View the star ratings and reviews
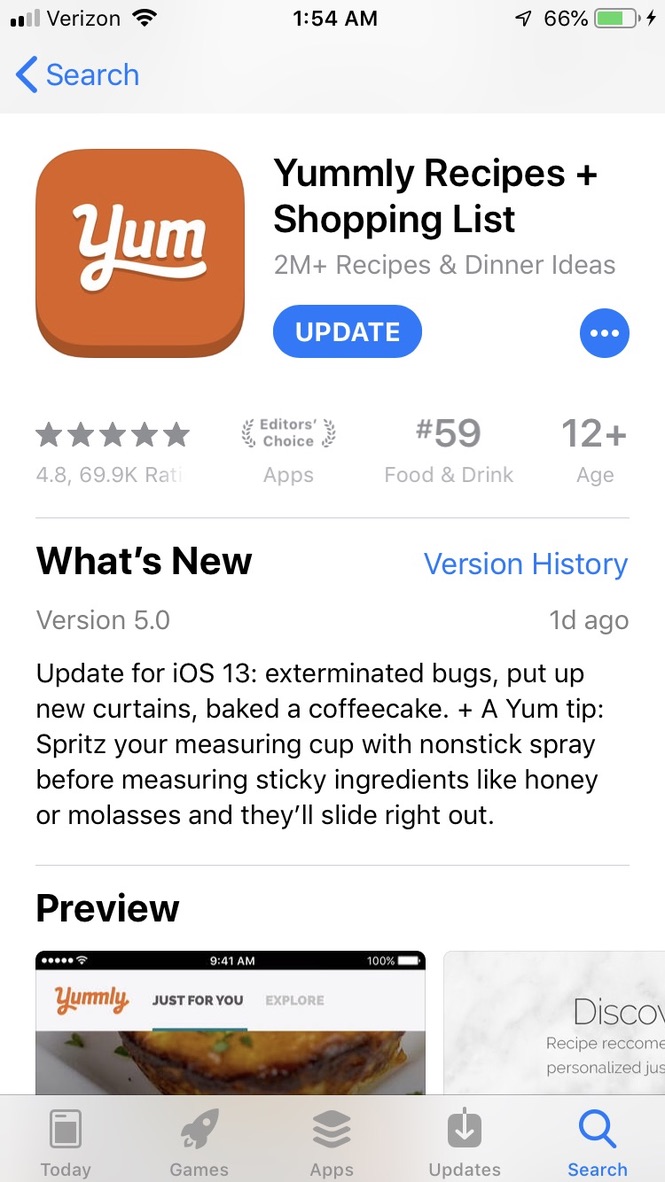This screenshot has width=665, height=1182. coord(111,448)
